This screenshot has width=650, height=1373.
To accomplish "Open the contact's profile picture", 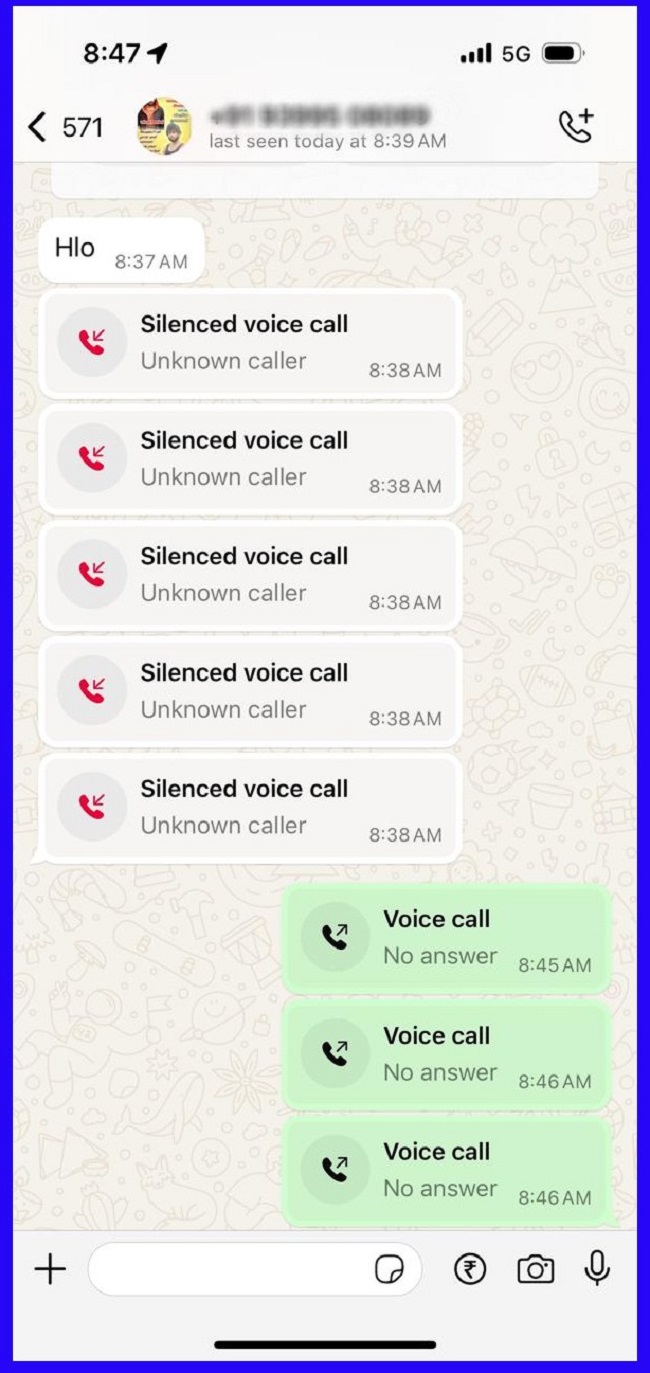I will tap(164, 127).
